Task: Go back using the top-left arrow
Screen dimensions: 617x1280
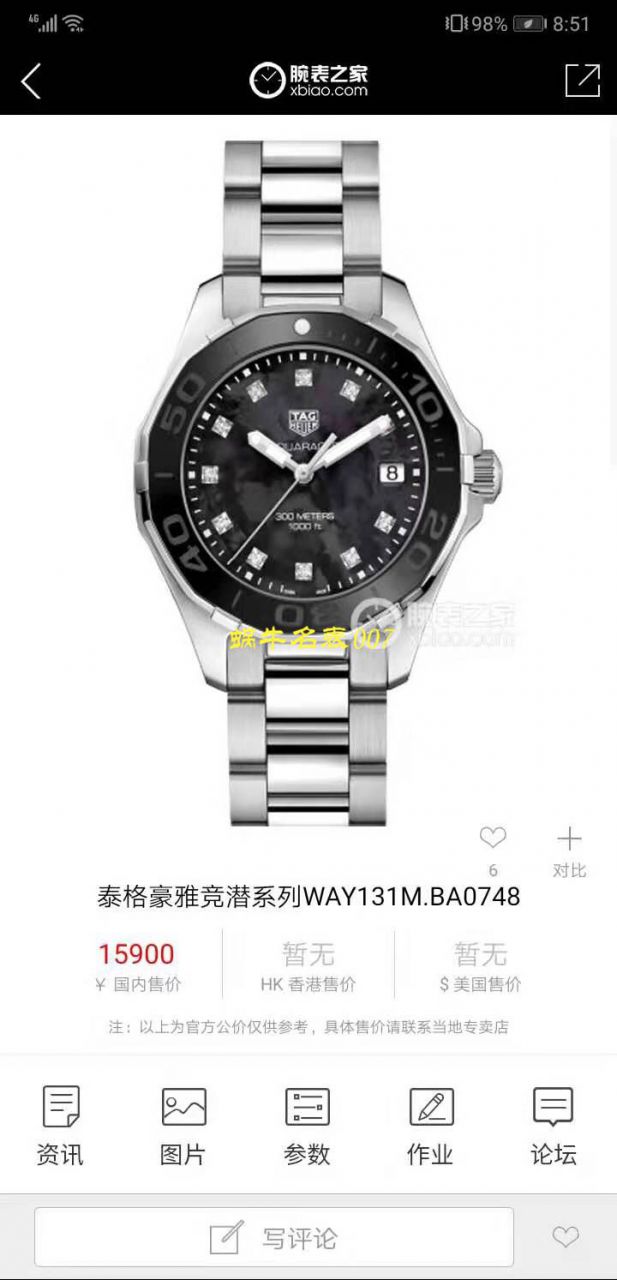Action: point(31,81)
